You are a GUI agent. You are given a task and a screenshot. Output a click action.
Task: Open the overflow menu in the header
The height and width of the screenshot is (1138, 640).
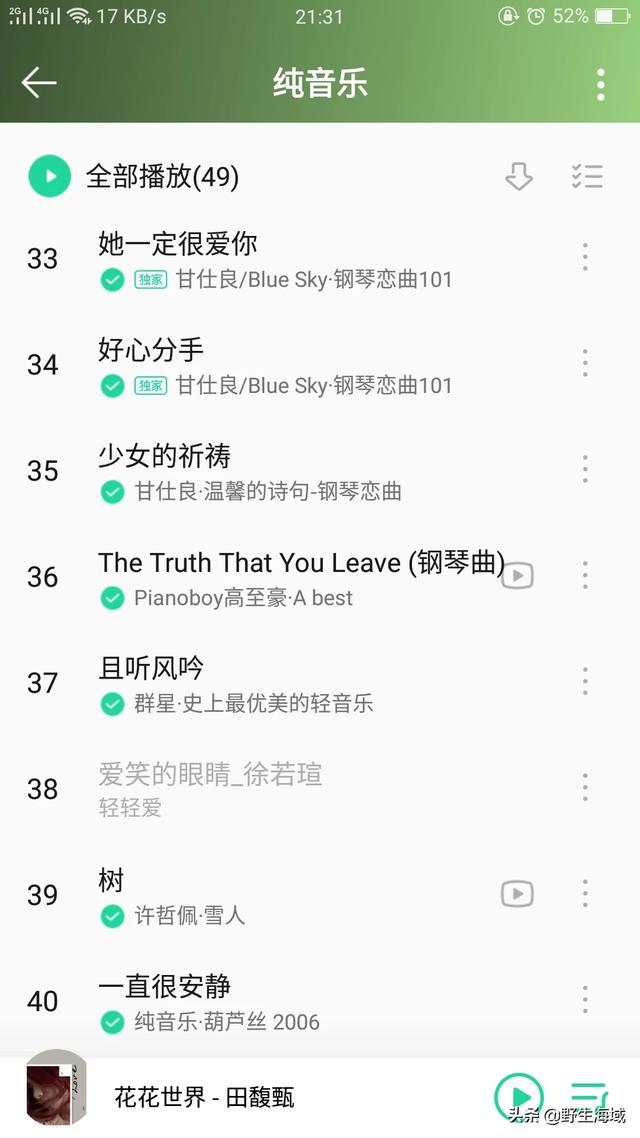click(x=600, y=84)
